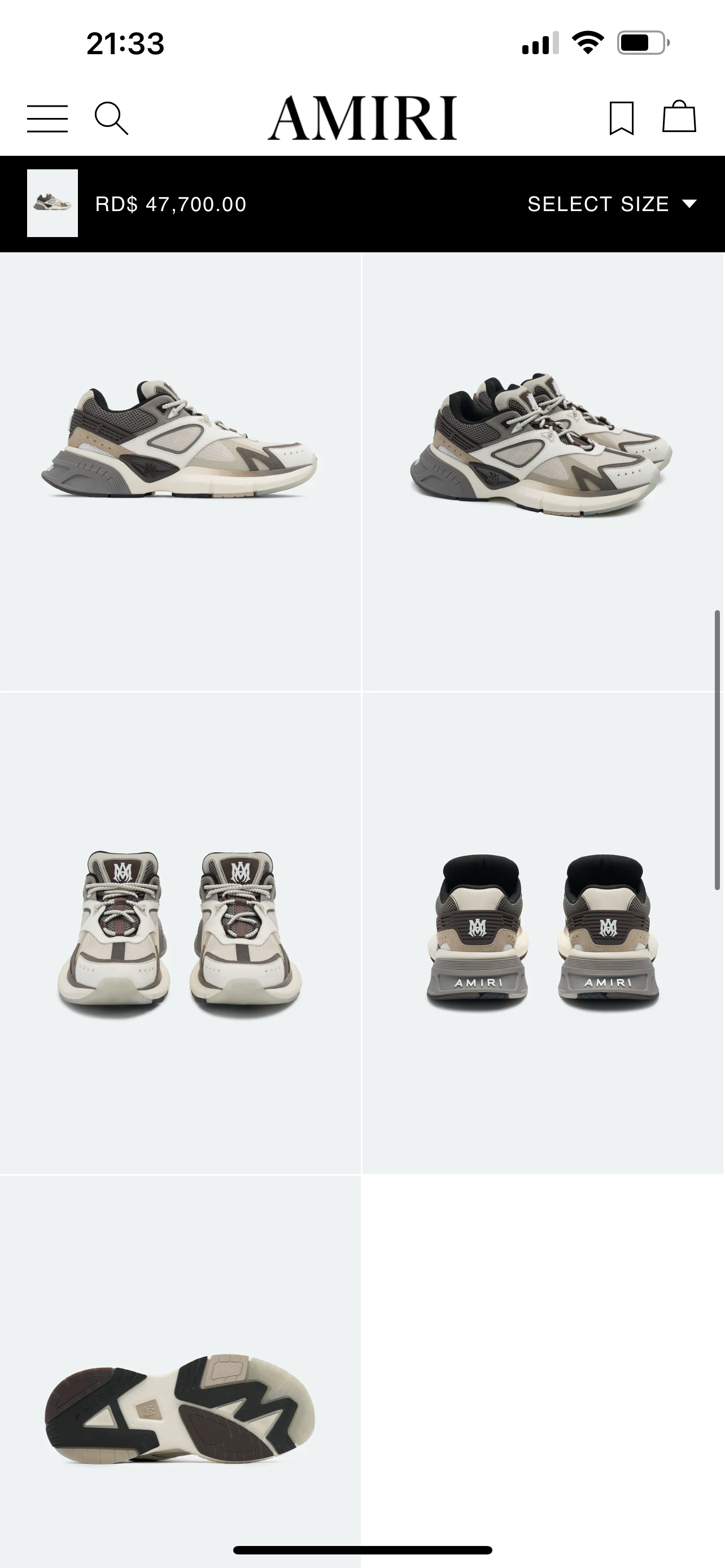This screenshot has width=725, height=1568.
Task: Go to the AMIRI home page
Action: pos(362,118)
